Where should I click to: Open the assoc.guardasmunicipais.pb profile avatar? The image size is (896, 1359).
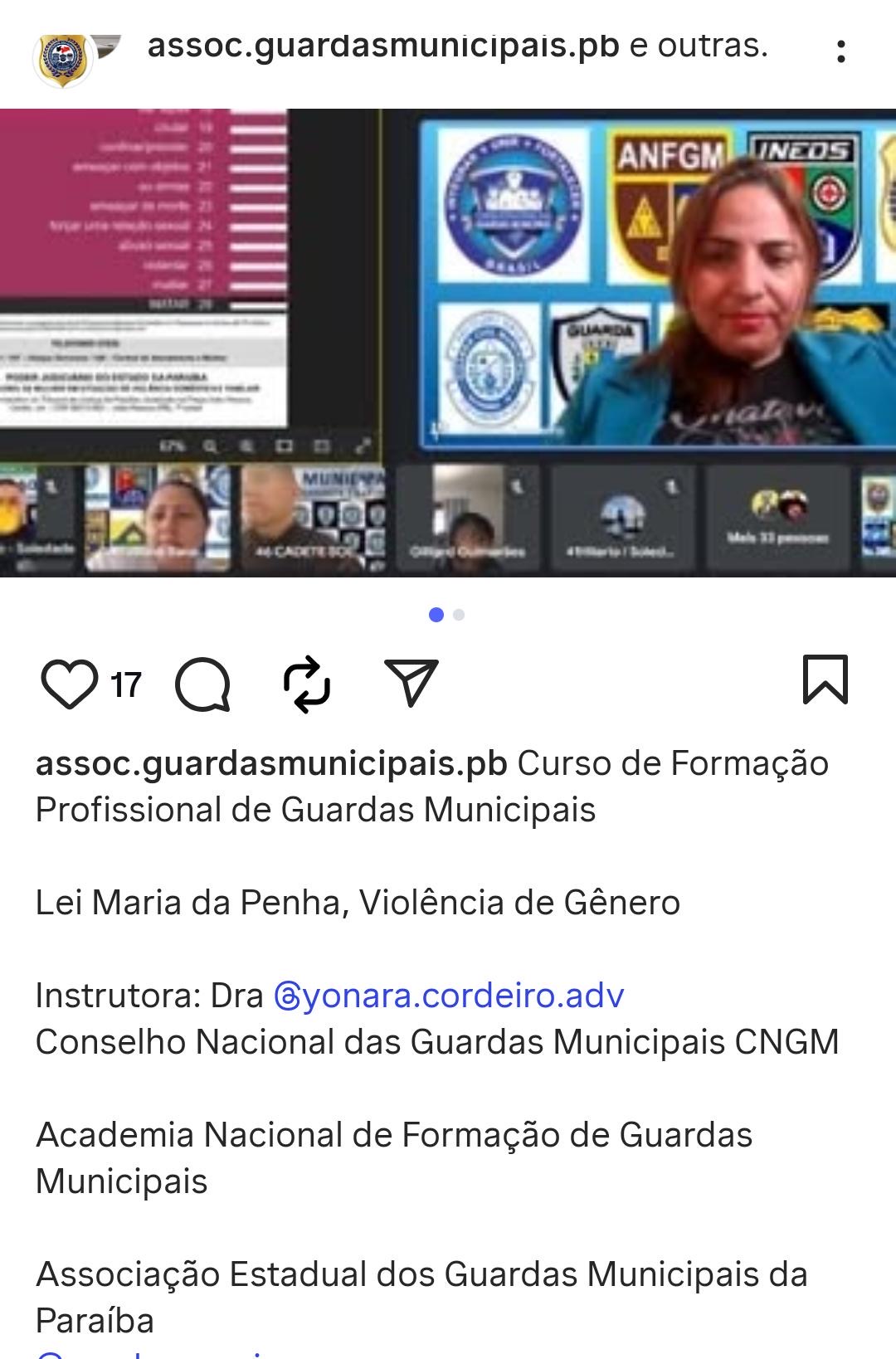pyautogui.click(x=63, y=56)
